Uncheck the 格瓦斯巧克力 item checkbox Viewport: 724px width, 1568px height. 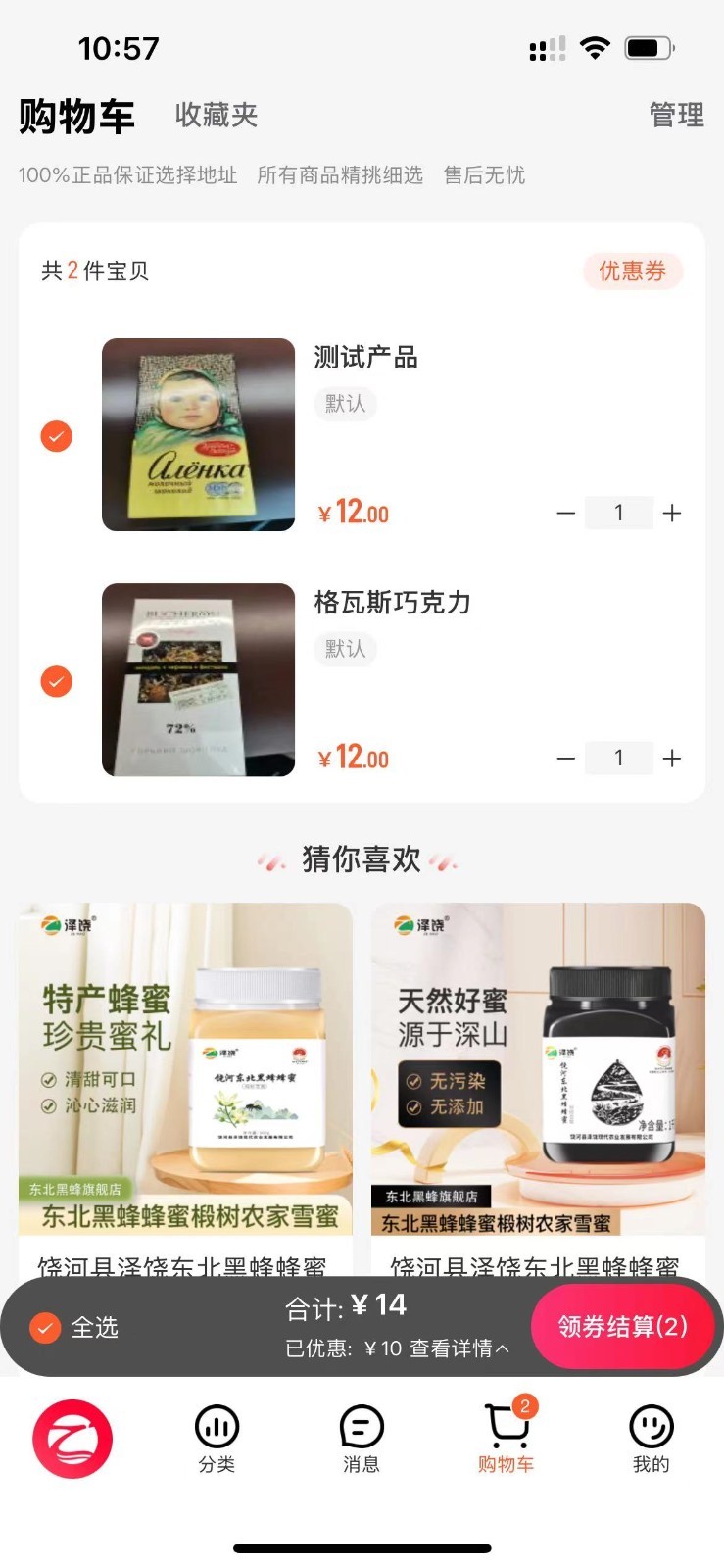57,681
